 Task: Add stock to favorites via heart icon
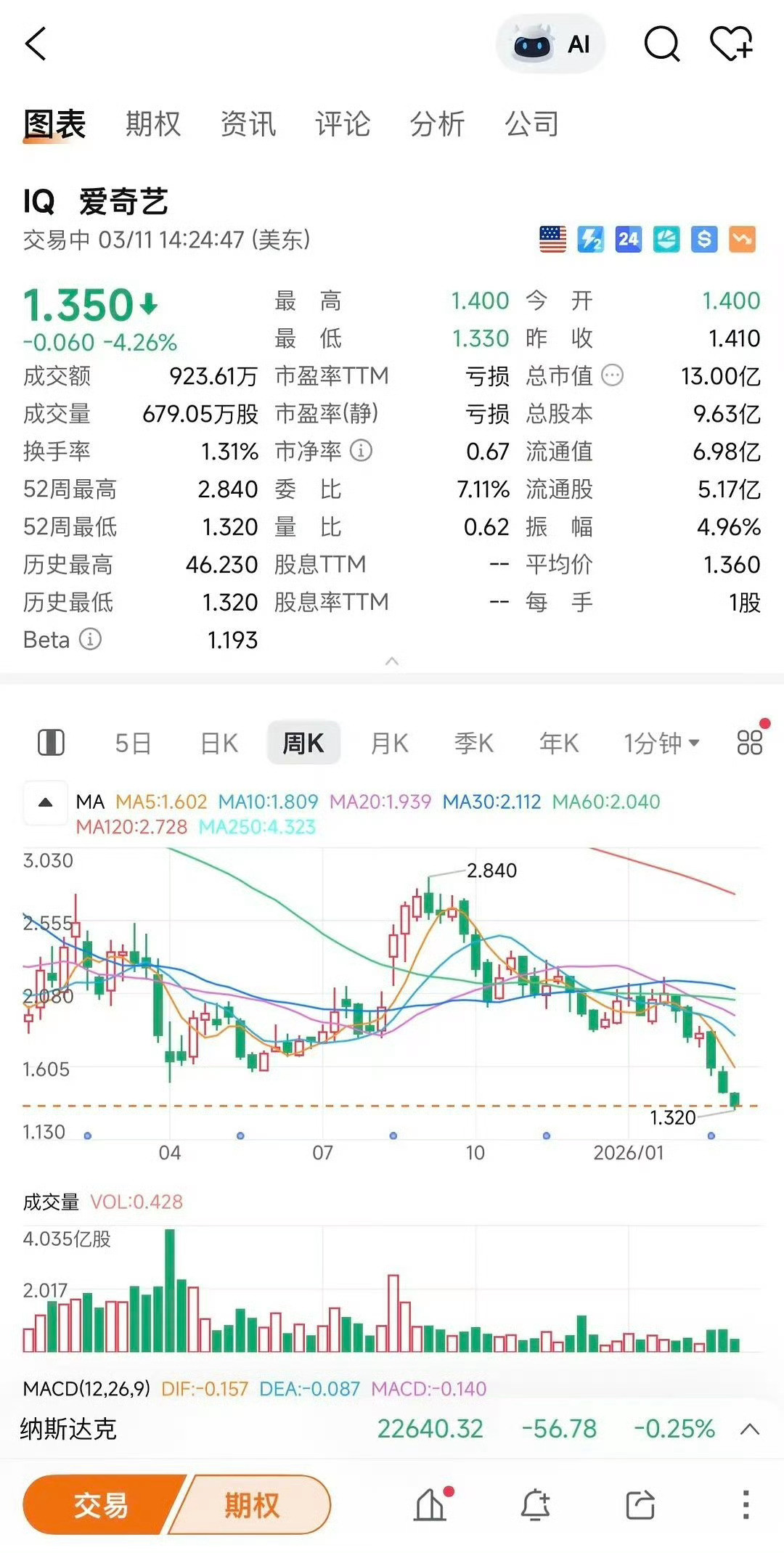(x=732, y=44)
